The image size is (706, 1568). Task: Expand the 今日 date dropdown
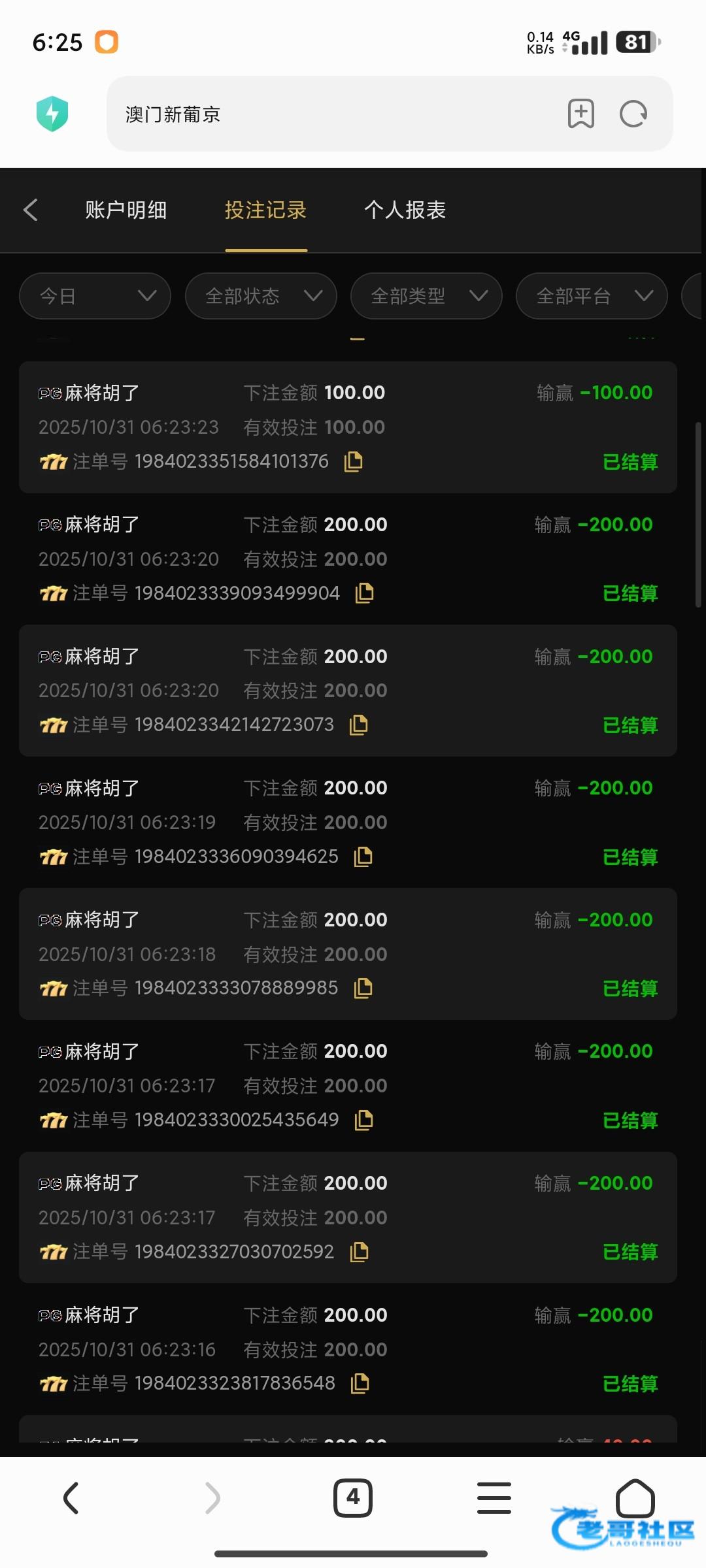[95, 296]
